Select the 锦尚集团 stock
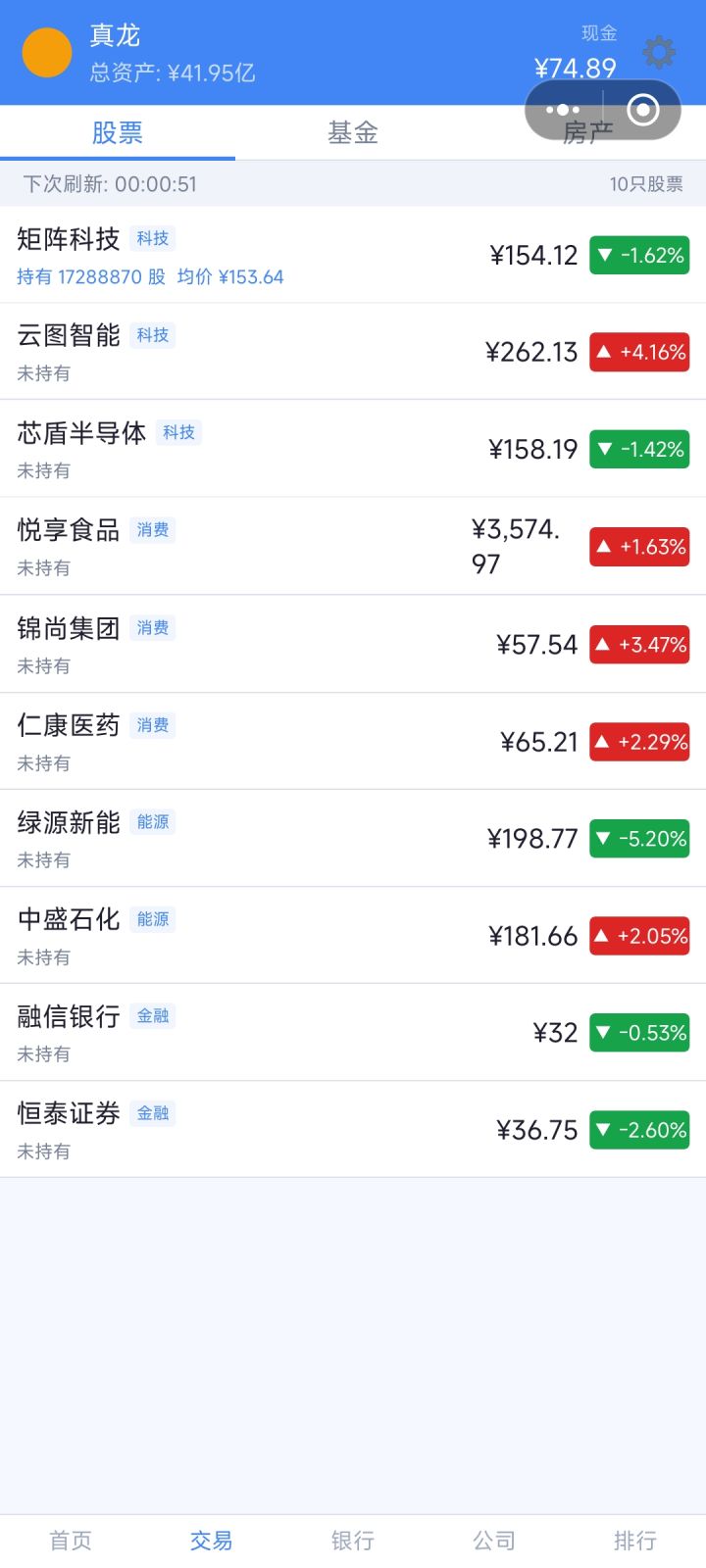 tap(353, 644)
